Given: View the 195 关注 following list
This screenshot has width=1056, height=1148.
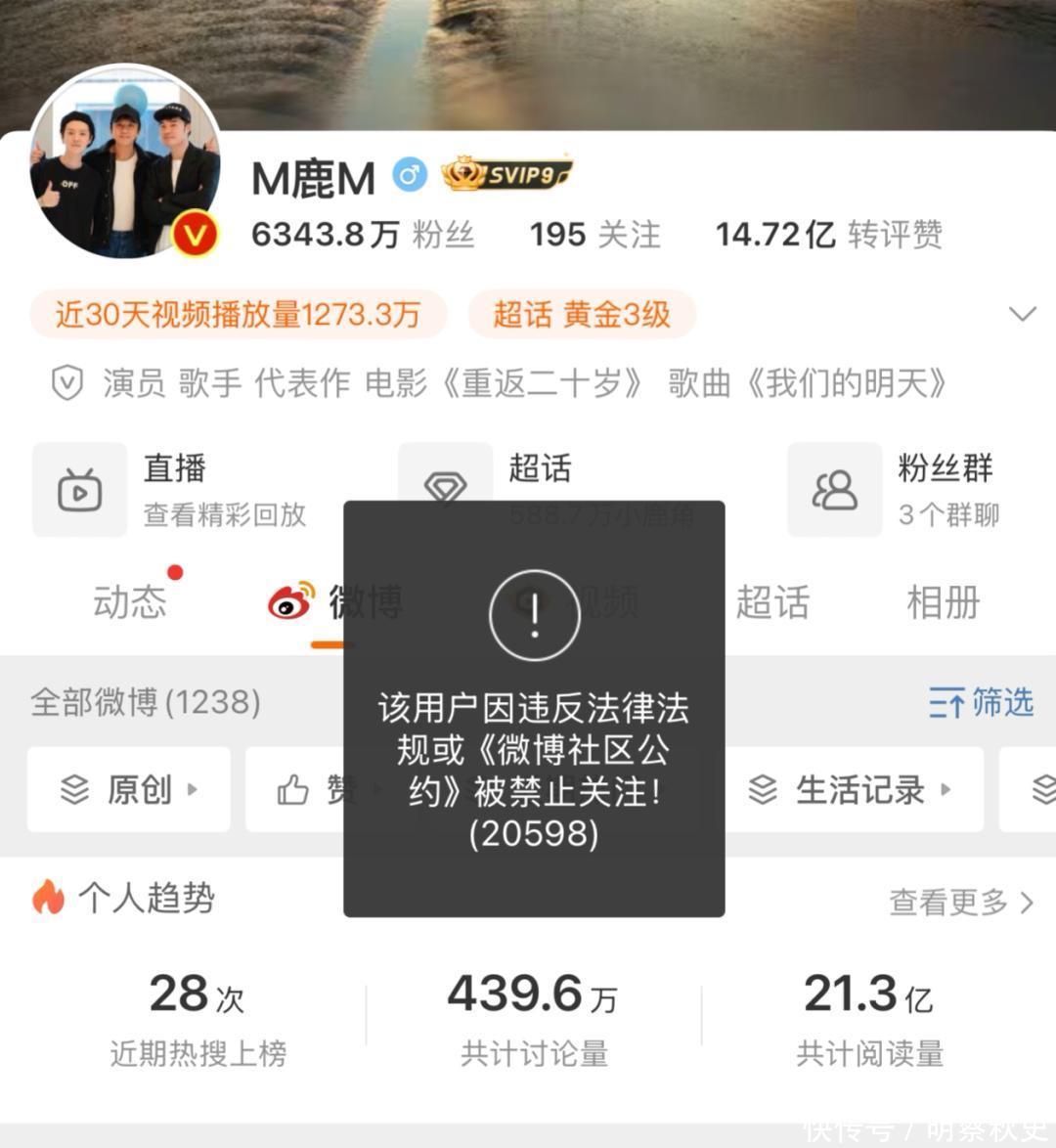Looking at the screenshot, I should pyautogui.click(x=594, y=235).
